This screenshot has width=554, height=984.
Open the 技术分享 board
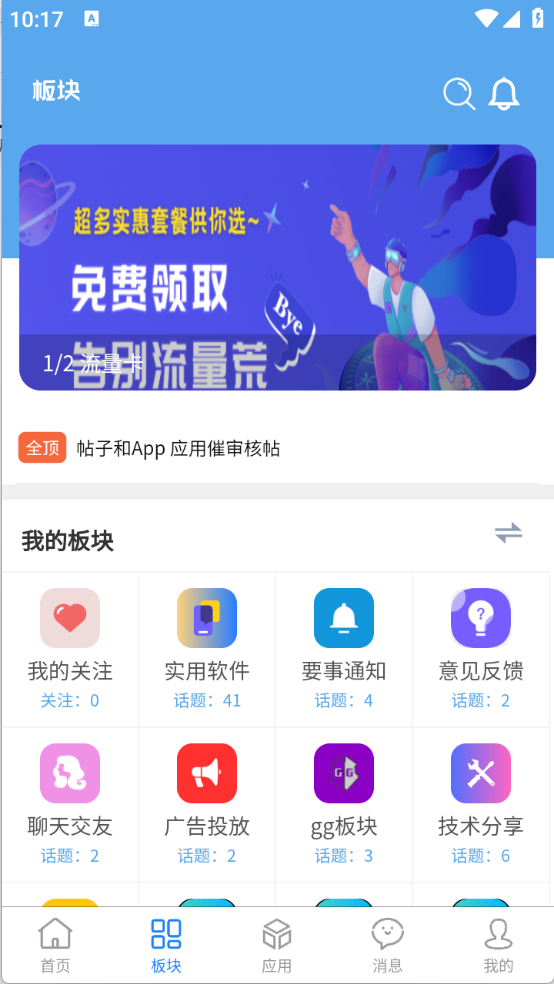481,805
